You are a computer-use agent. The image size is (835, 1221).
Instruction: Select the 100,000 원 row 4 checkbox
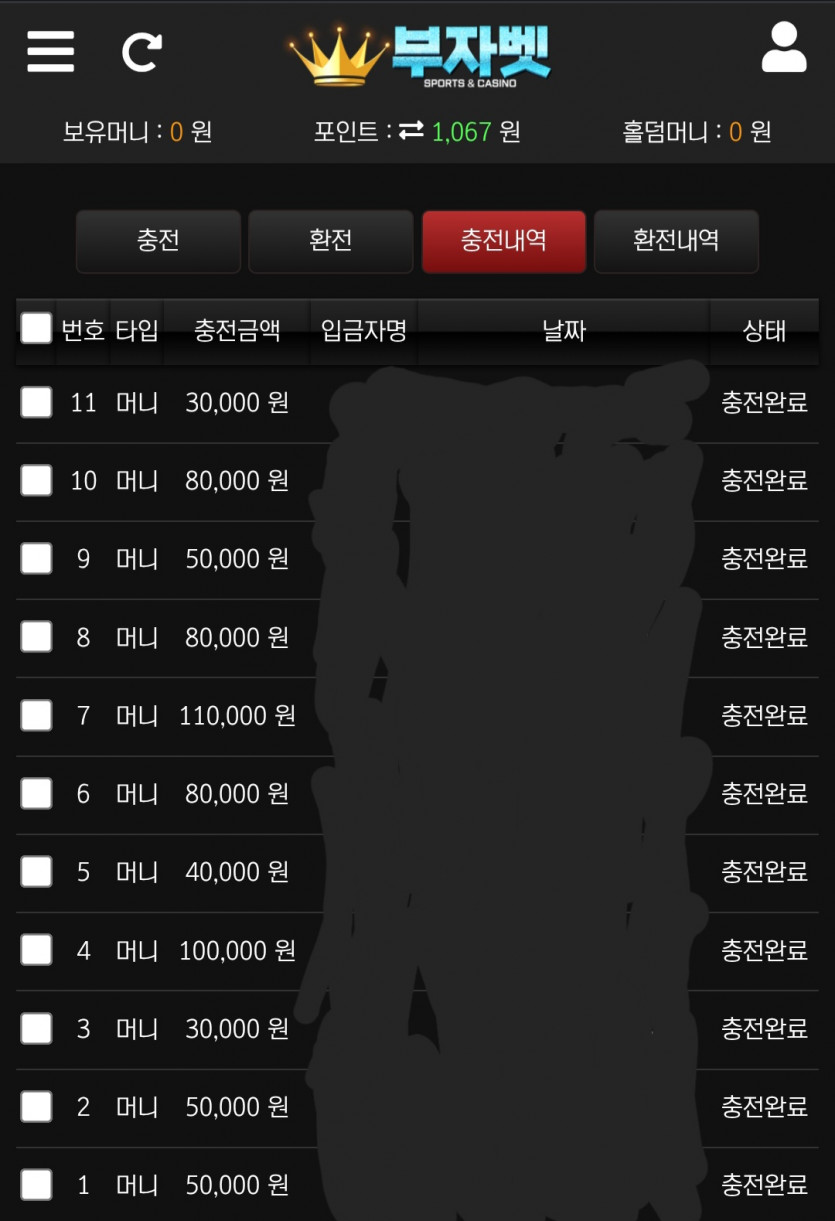coord(36,949)
